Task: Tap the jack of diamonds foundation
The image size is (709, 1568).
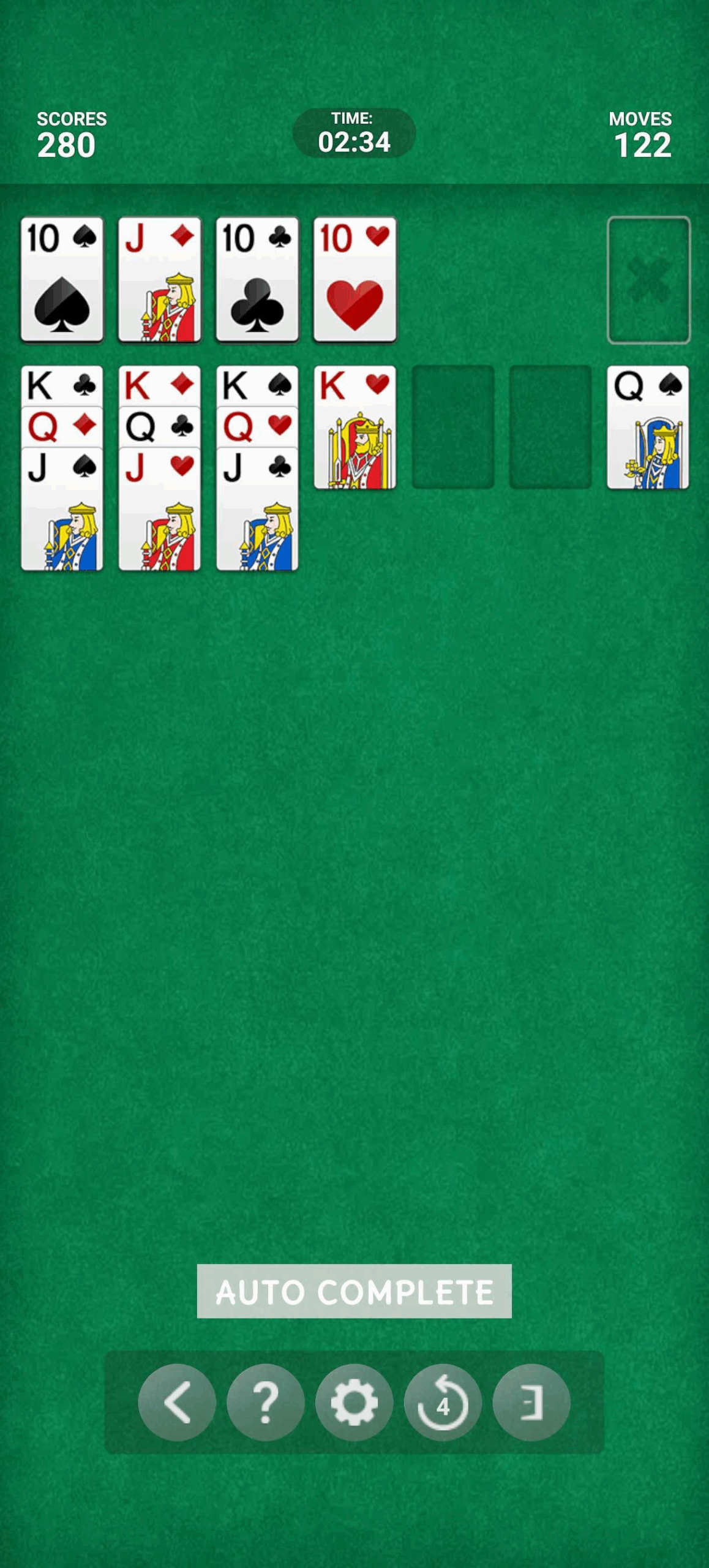Action: 159,280
